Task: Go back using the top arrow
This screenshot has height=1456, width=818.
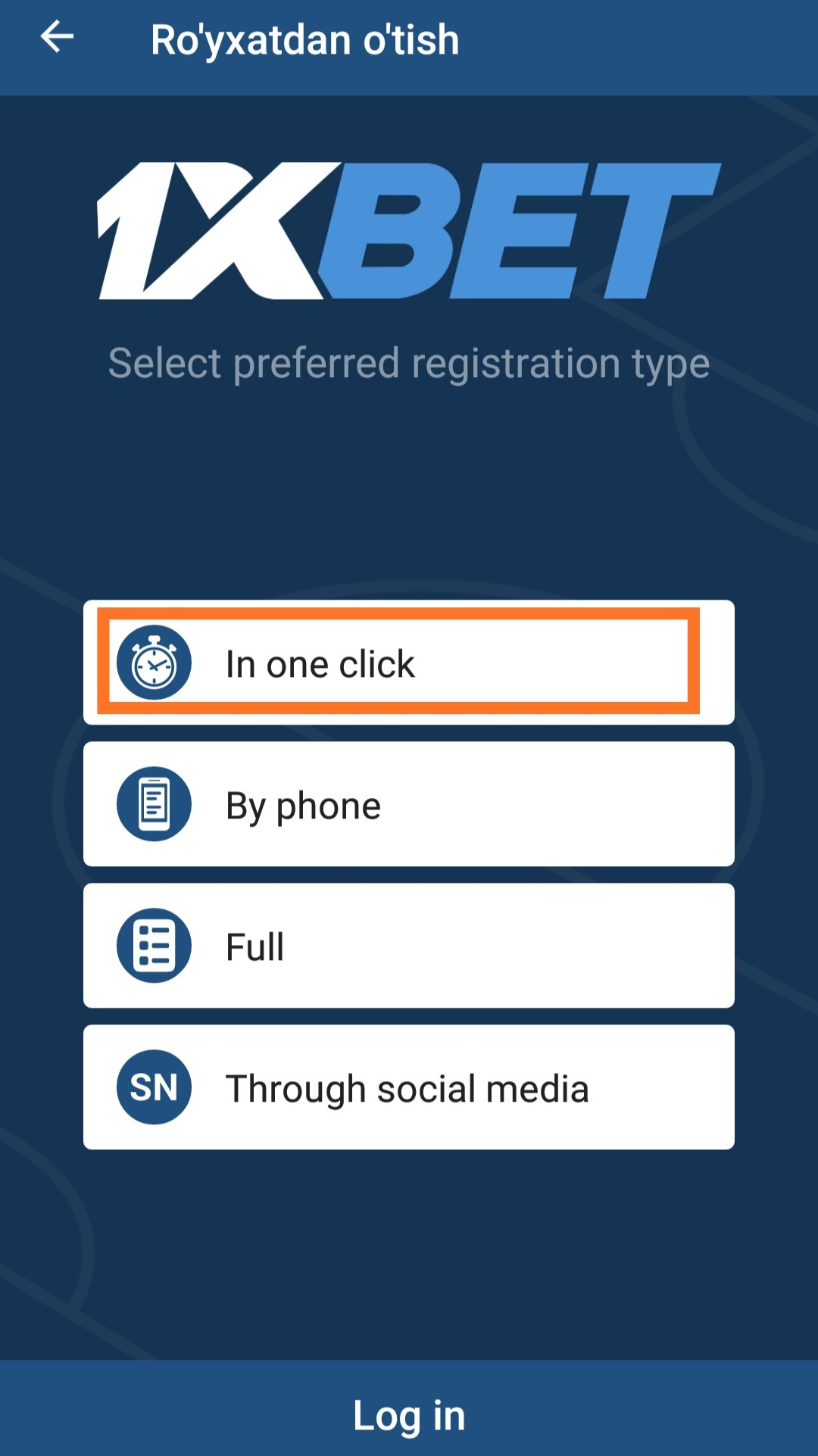Action: coord(58,38)
